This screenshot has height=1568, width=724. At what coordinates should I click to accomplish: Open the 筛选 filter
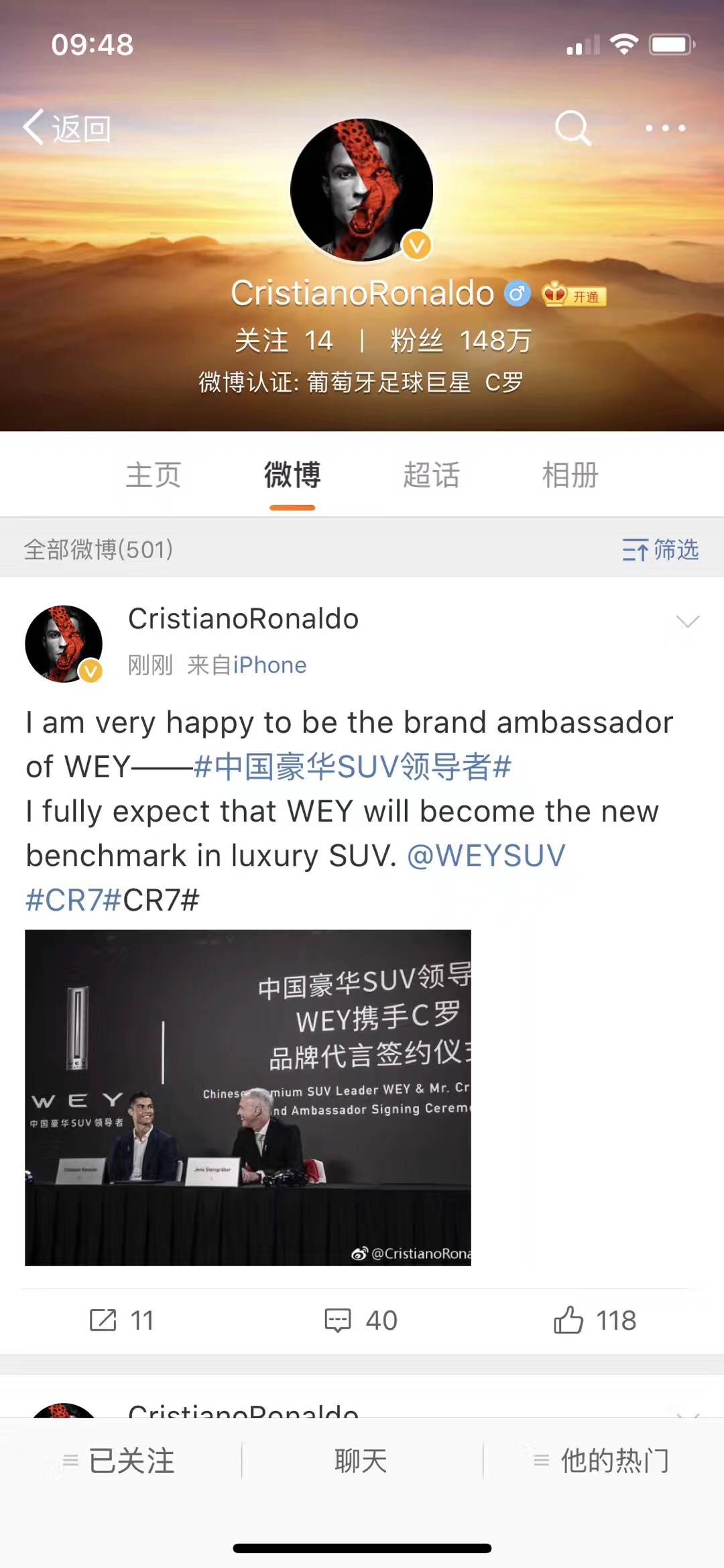coord(660,550)
